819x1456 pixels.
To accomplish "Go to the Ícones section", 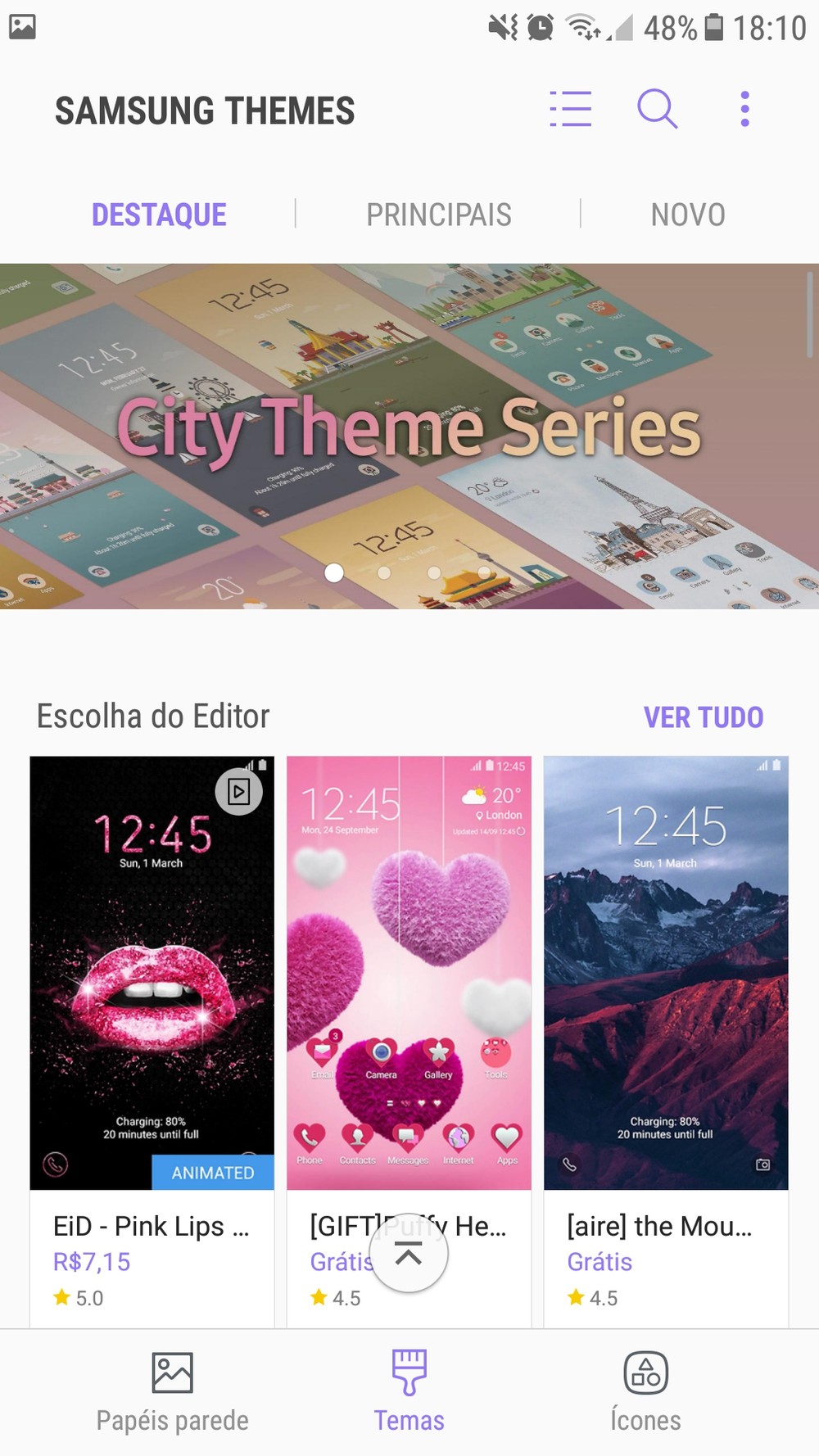I will [x=645, y=1392].
